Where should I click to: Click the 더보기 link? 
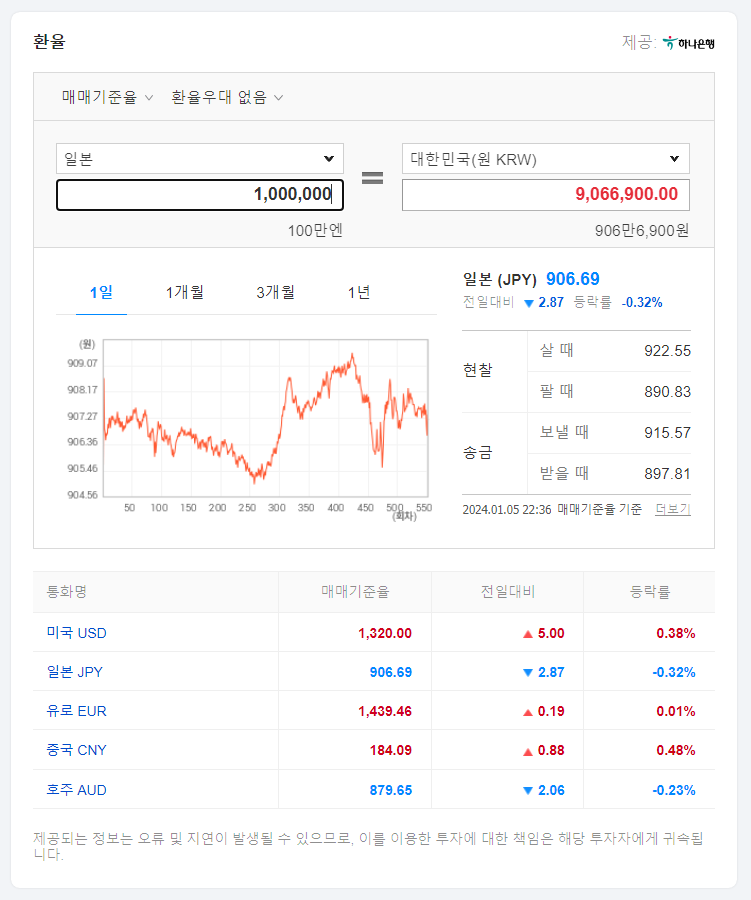670,510
